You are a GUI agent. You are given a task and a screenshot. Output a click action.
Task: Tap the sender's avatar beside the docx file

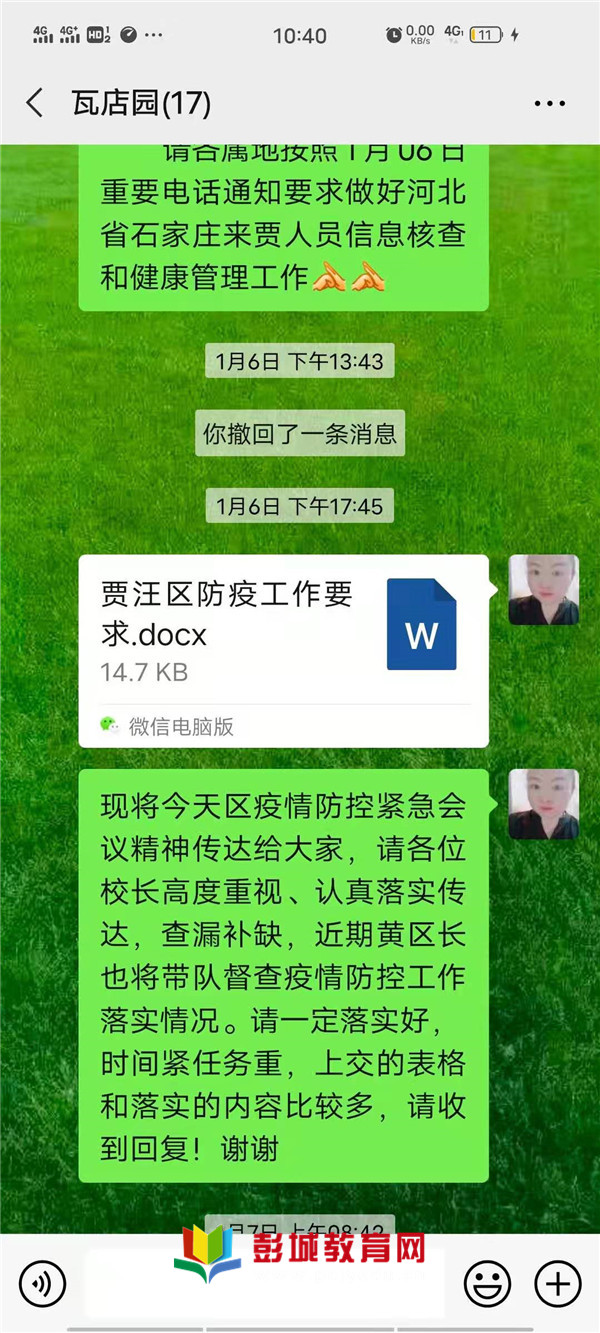point(543,590)
